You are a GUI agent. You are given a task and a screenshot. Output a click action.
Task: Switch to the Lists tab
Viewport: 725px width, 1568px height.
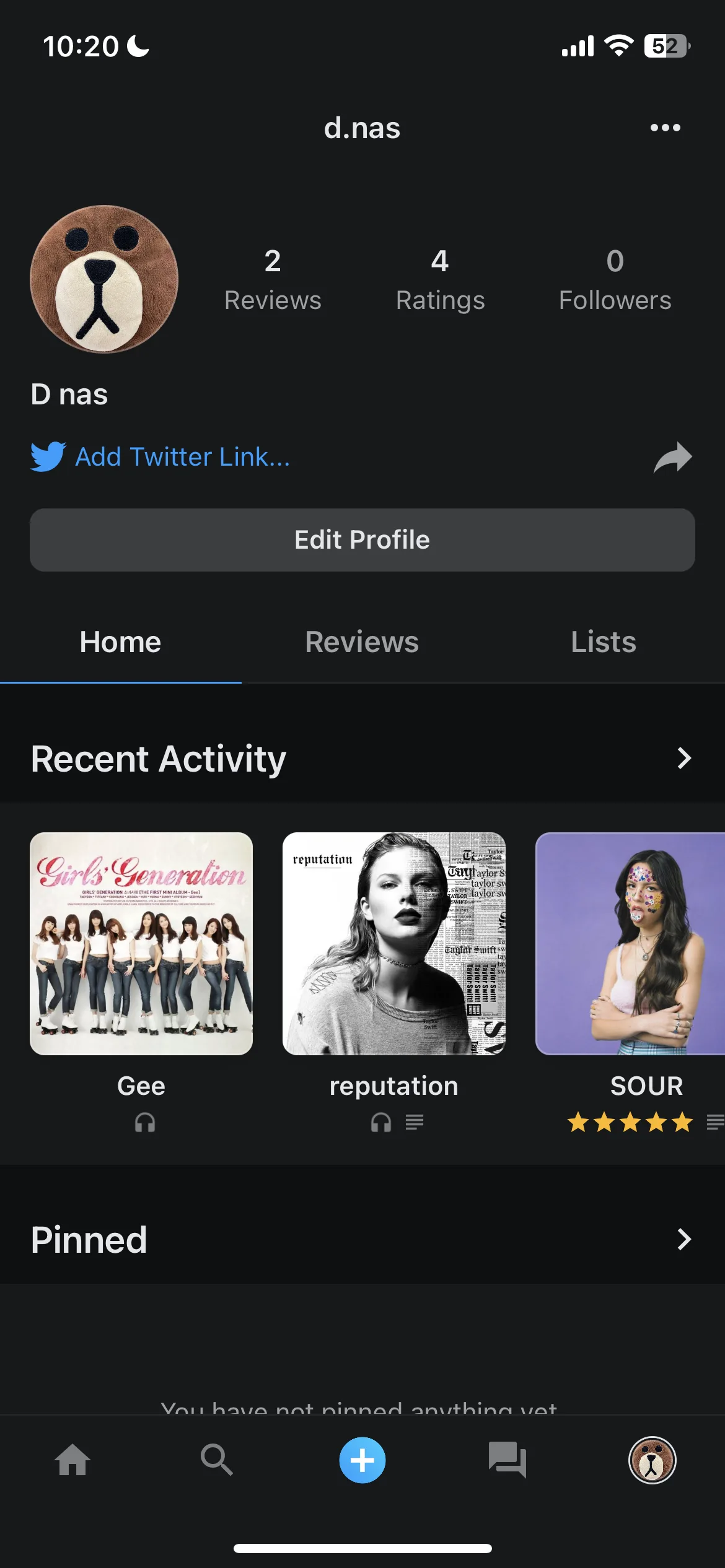click(x=603, y=642)
